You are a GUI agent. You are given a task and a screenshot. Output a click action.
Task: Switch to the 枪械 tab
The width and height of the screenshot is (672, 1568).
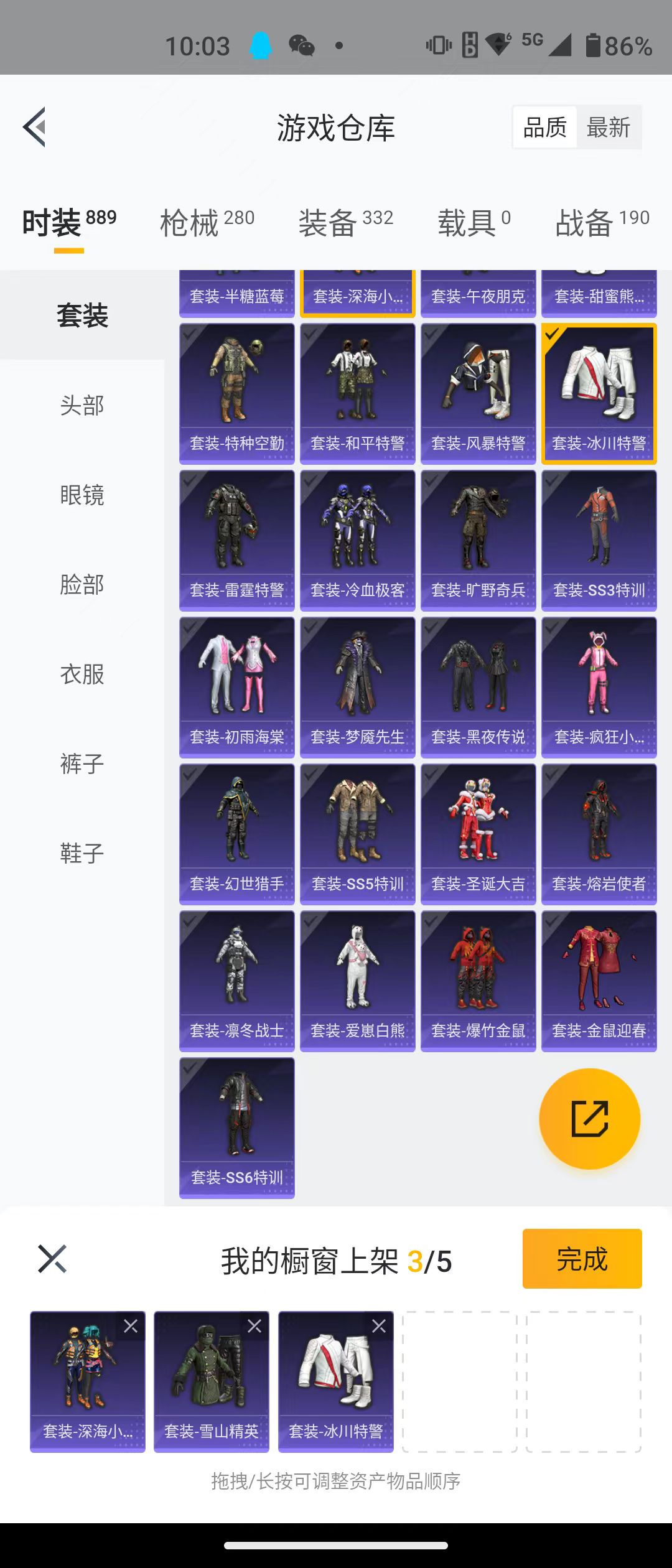(x=207, y=223)
